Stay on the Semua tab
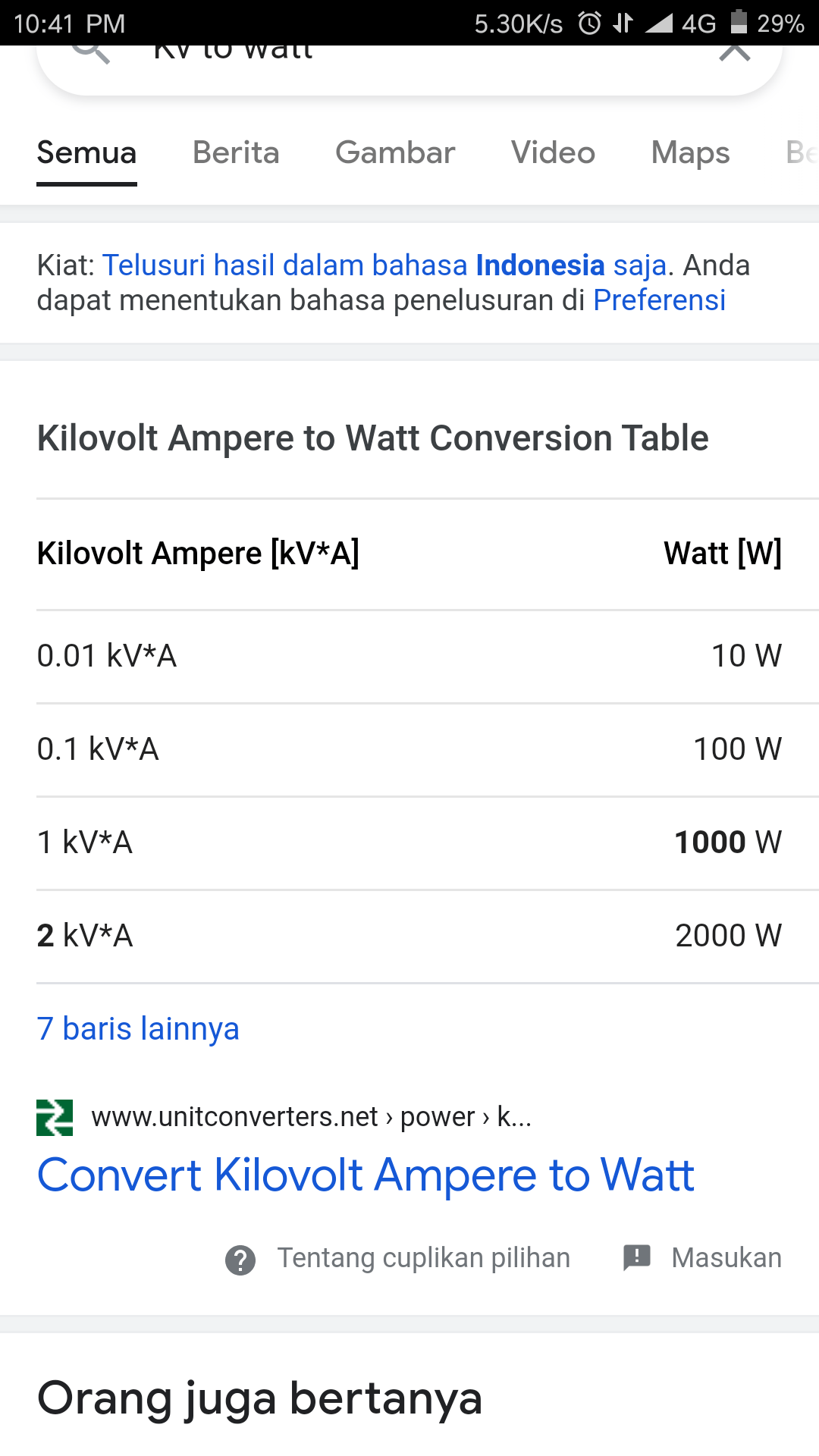The height and width of the screenshot is (1456, 819). (x=86, y=152)
